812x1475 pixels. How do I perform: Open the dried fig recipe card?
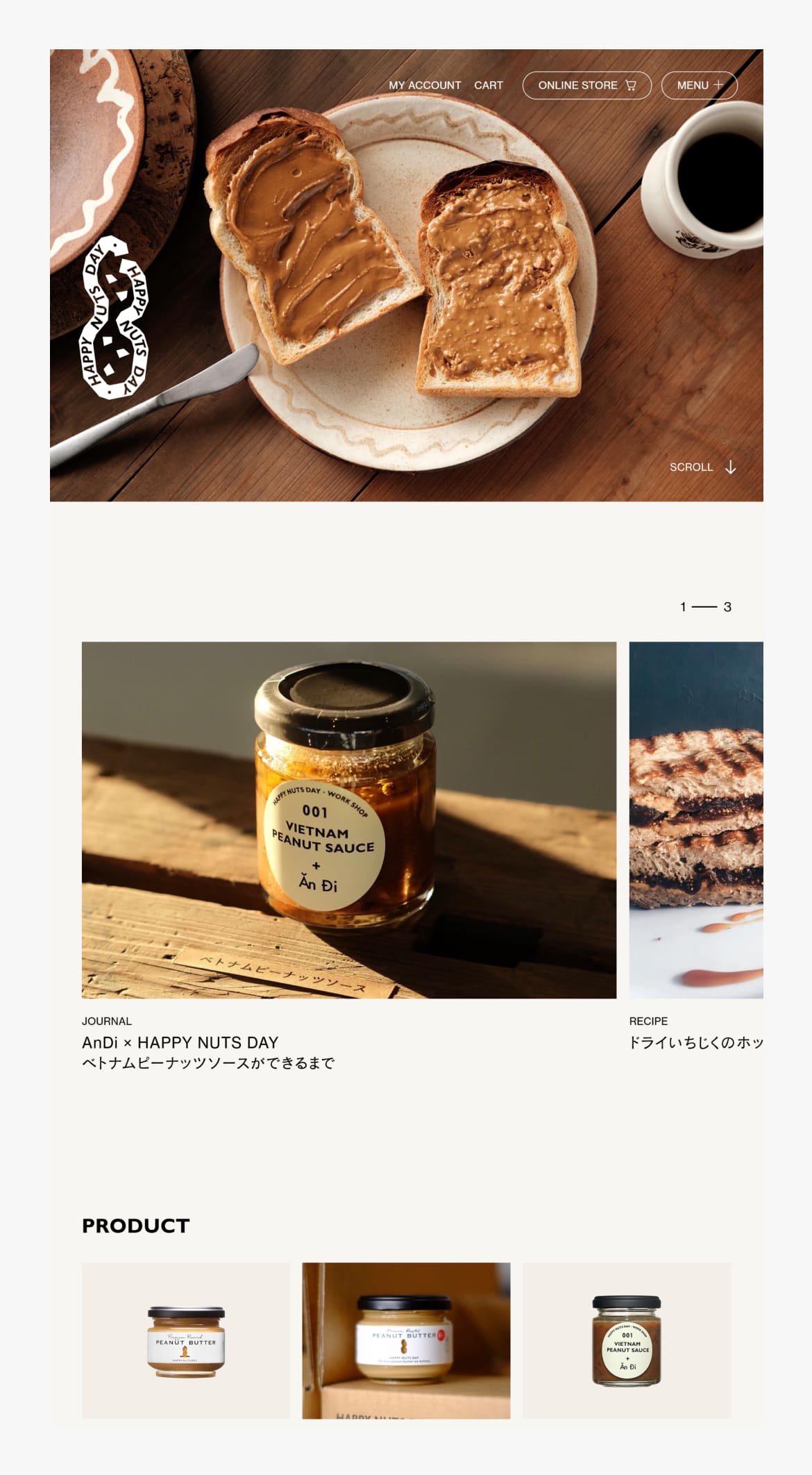point(695,819)
